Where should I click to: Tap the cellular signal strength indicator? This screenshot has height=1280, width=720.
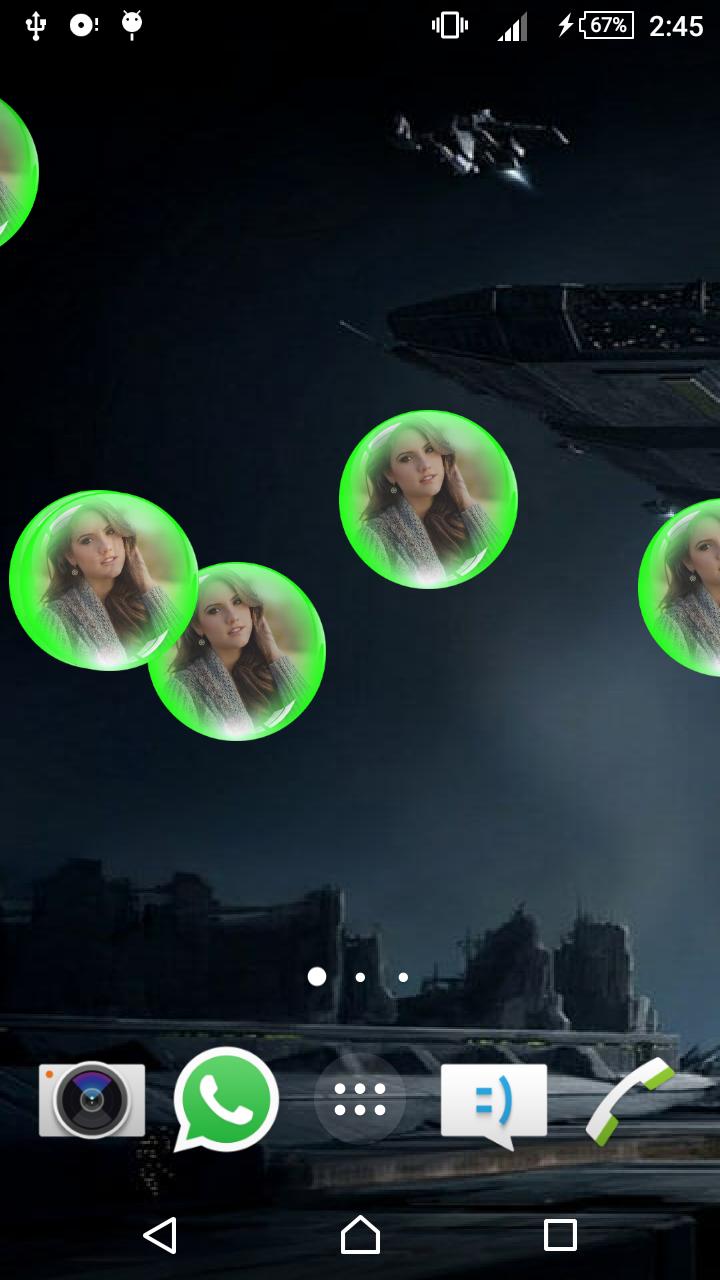(512, 25)
